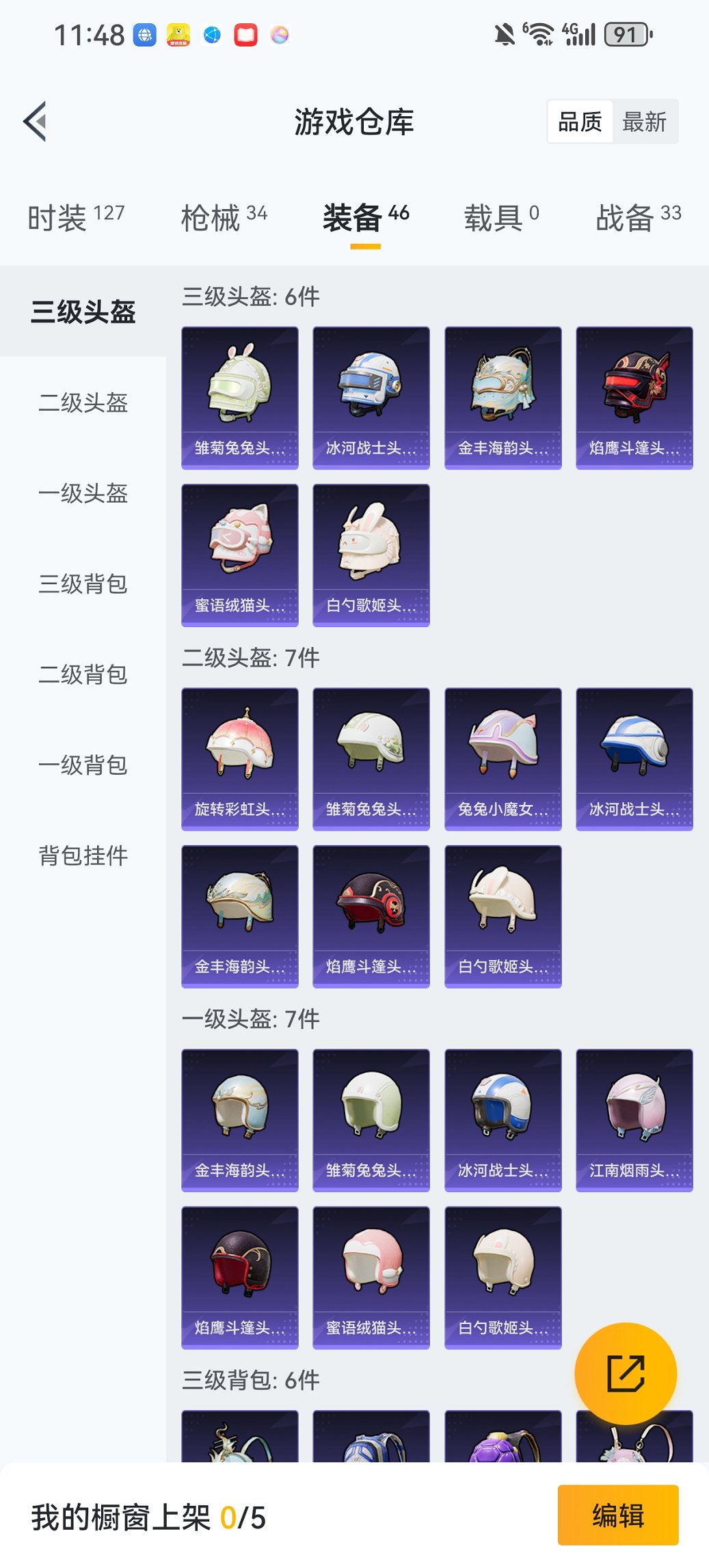
Task: Open 我的橱窗上架 0/5 at bottom
Action: [148, 1516]
